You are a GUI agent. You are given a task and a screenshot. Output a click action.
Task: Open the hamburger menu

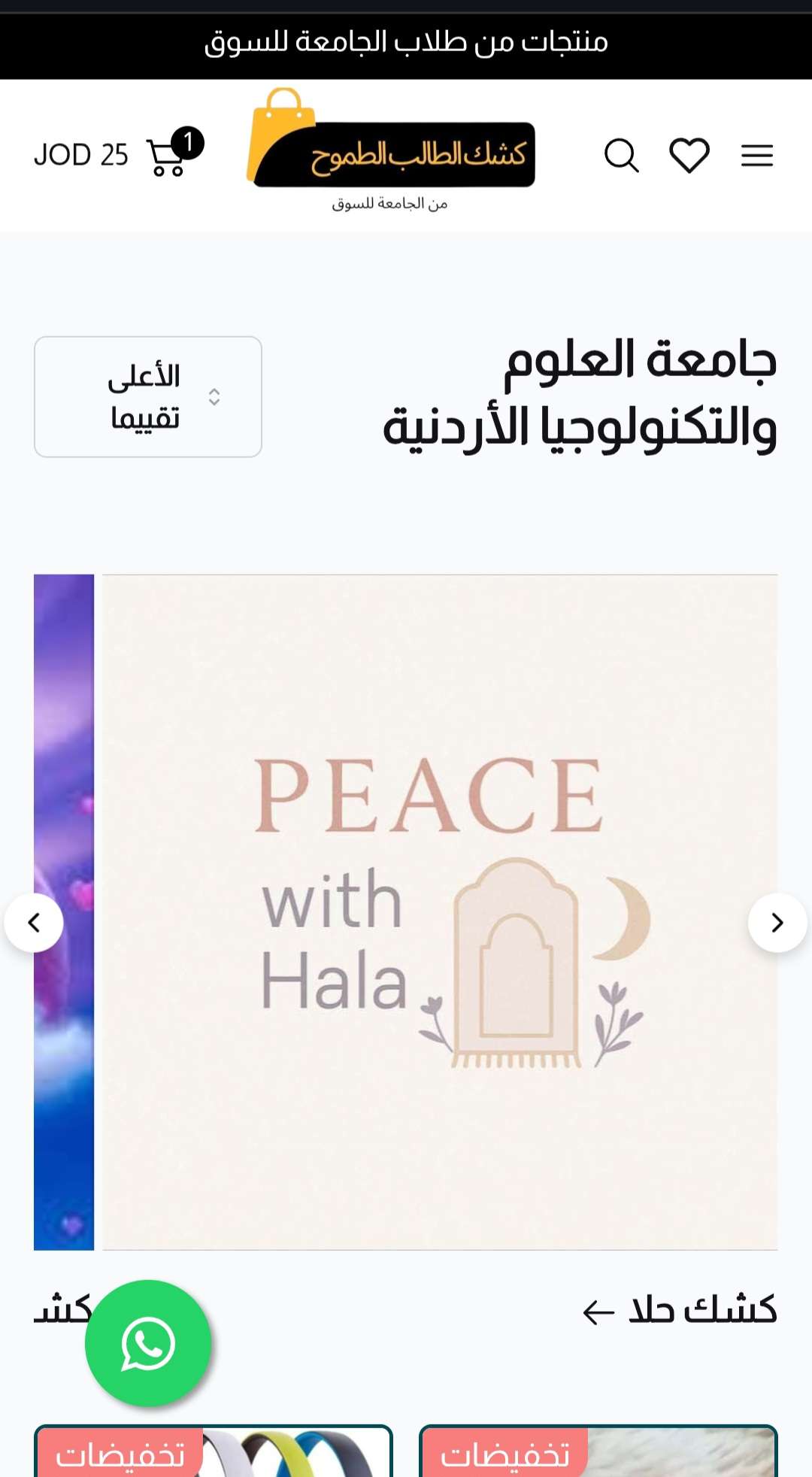pyautogui.click(x=756, y=156)
